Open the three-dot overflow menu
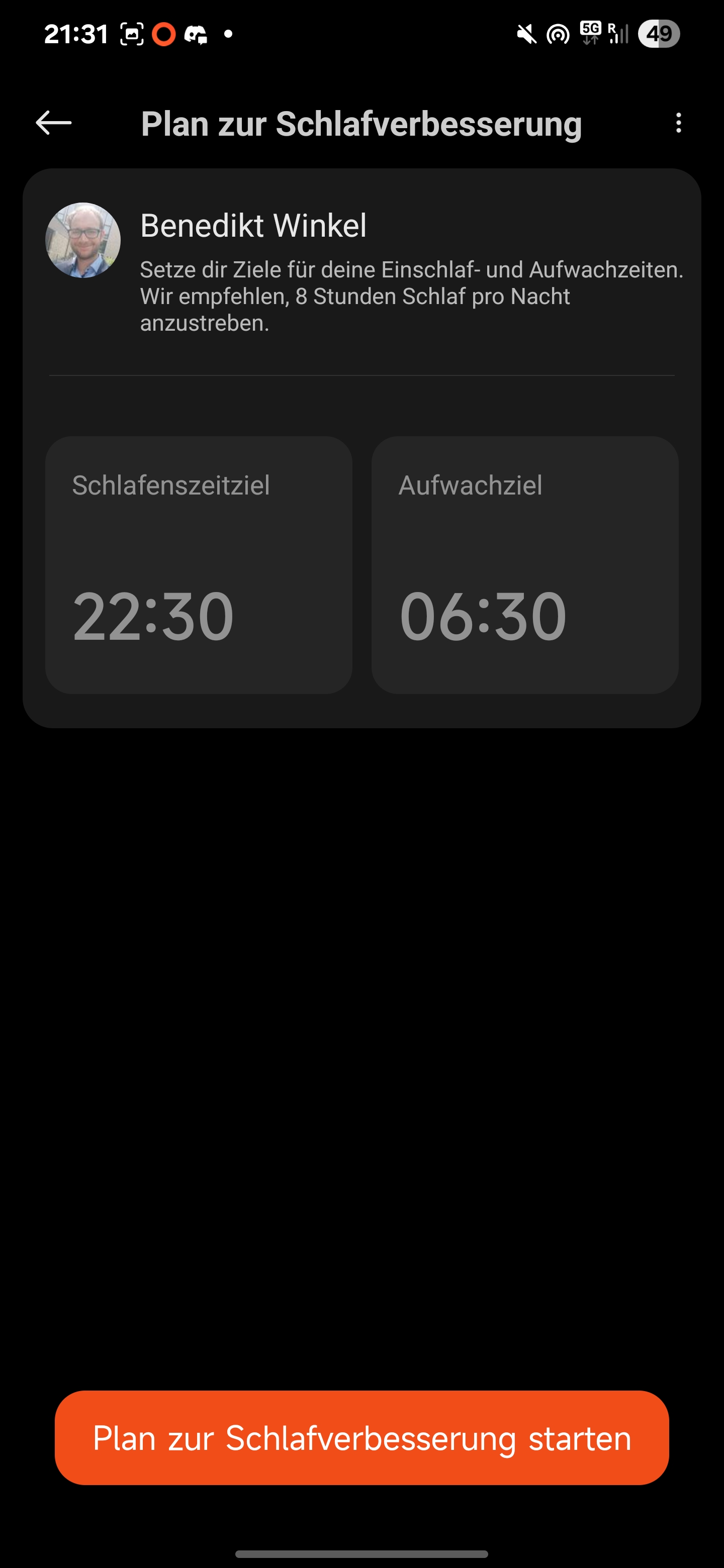The image size is (724, 1568). pyautogui.click(x=678, y=123)
